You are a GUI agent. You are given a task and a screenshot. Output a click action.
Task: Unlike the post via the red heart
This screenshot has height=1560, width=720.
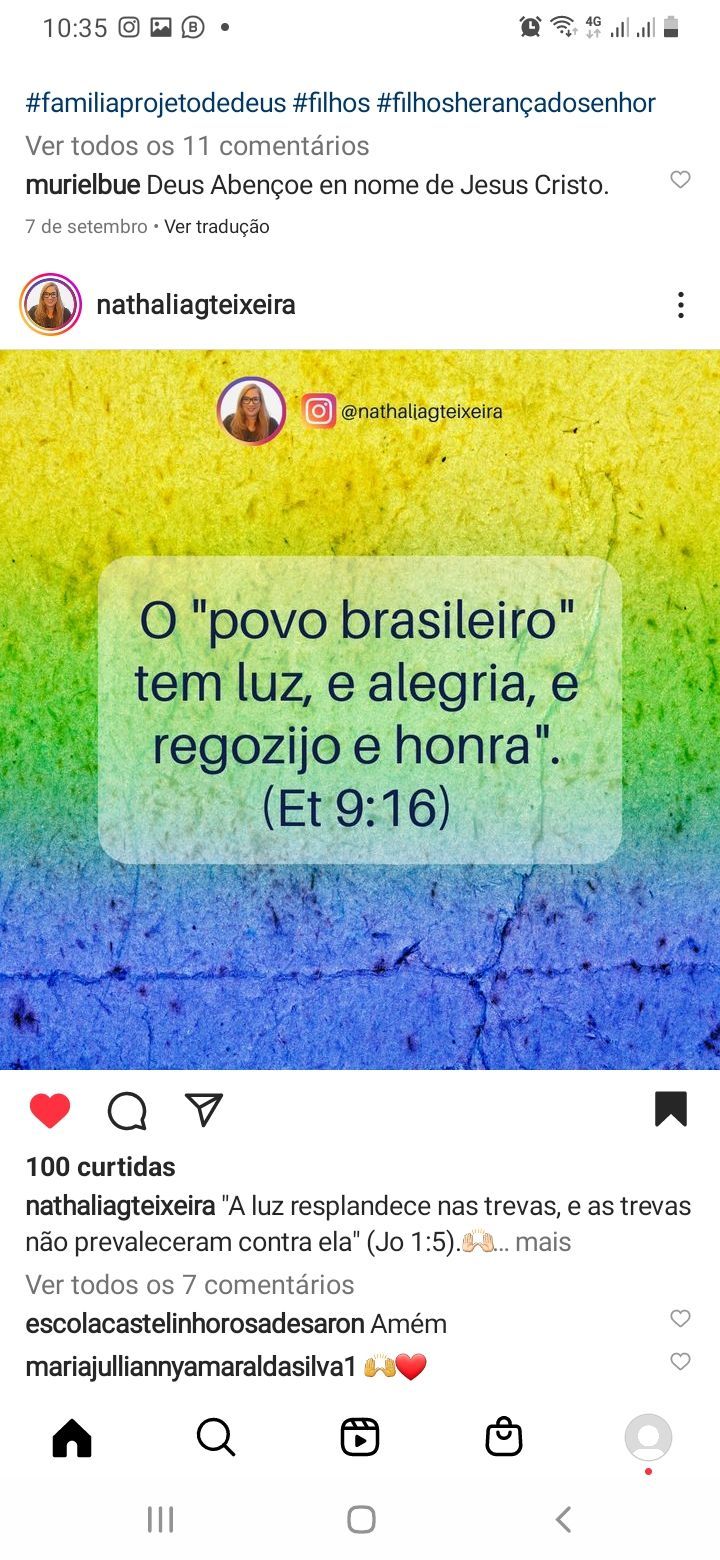click(x=50, y=1110)
